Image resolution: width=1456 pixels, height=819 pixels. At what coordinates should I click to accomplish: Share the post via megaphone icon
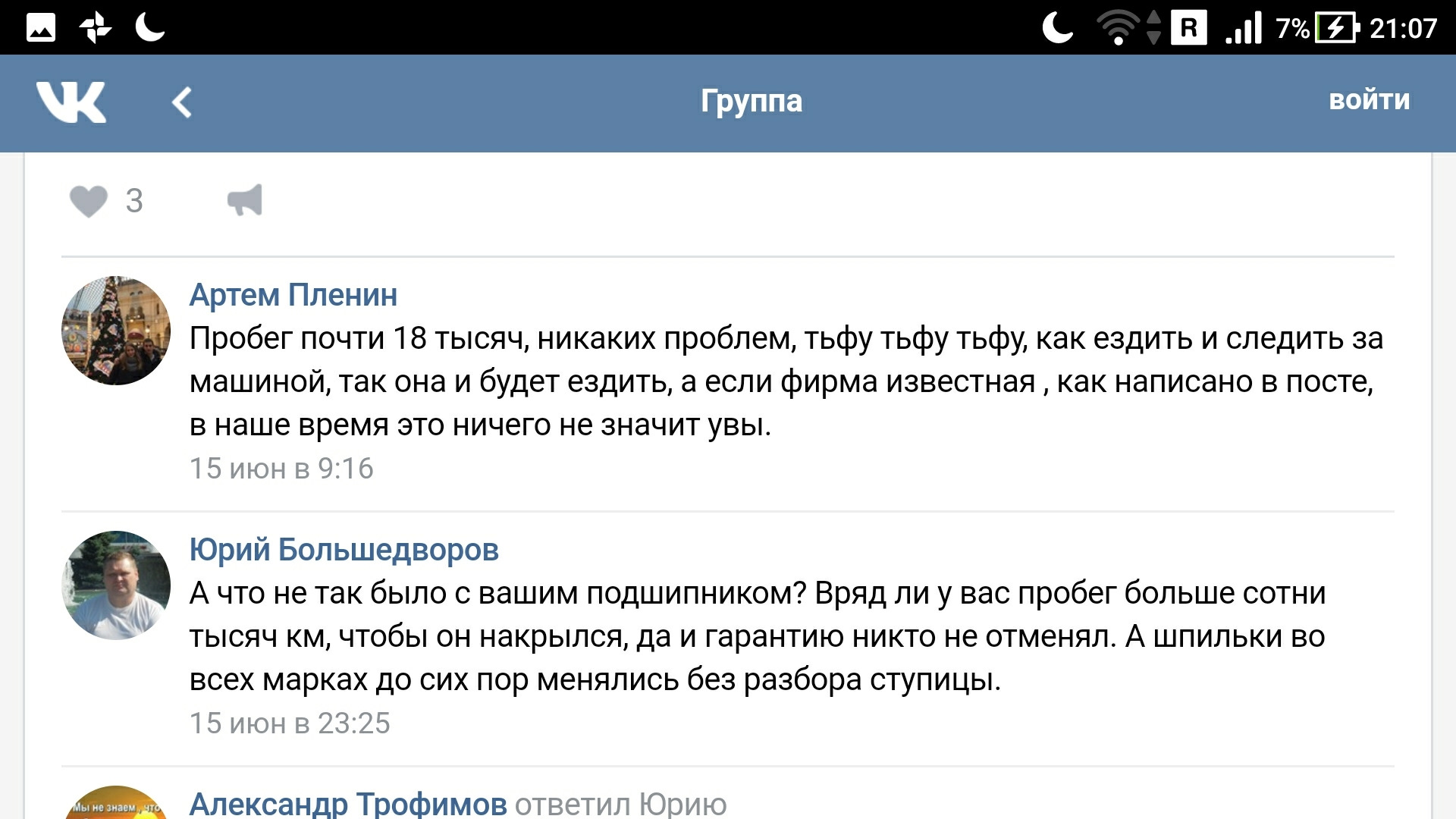pyautogui.click(x=245, y=200)
